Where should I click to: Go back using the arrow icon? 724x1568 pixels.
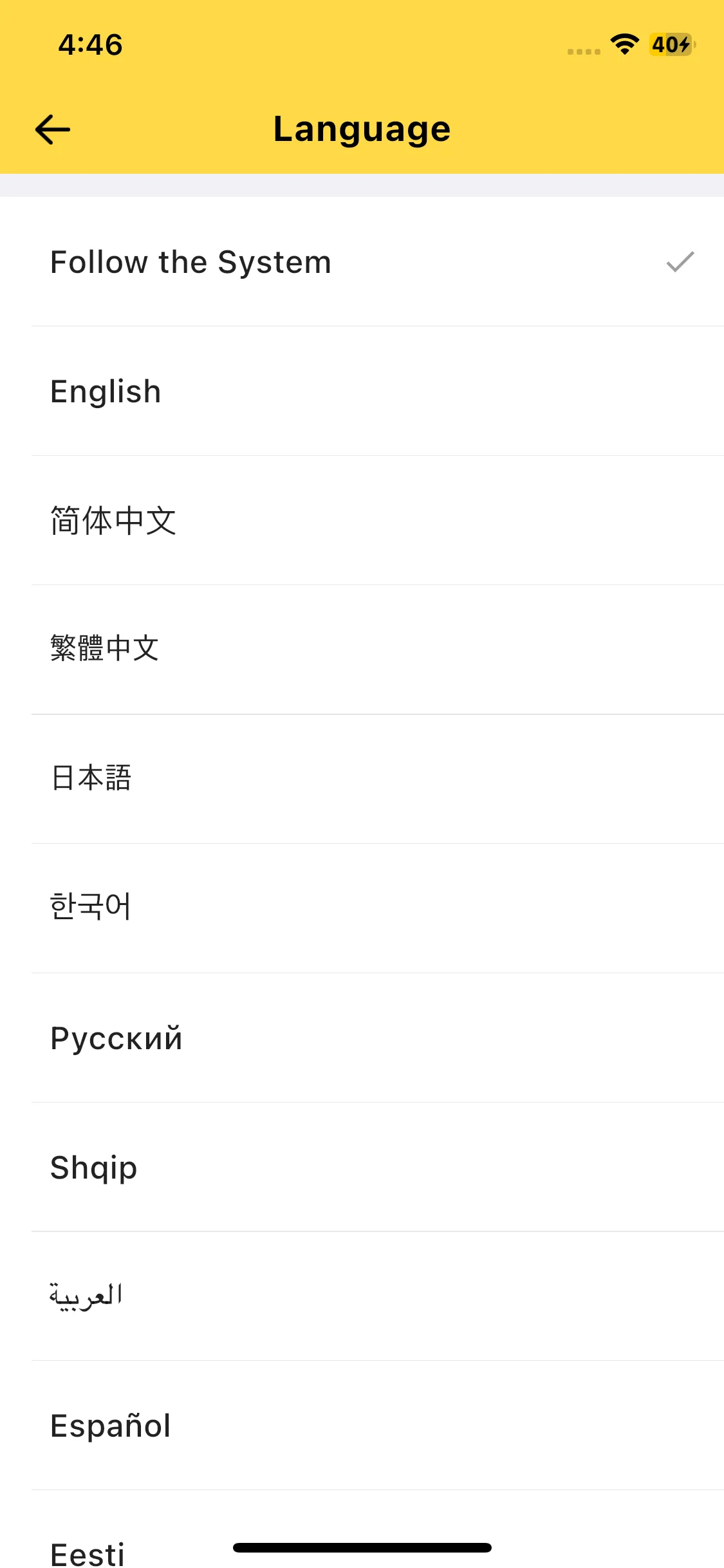[x=53, y=129]
